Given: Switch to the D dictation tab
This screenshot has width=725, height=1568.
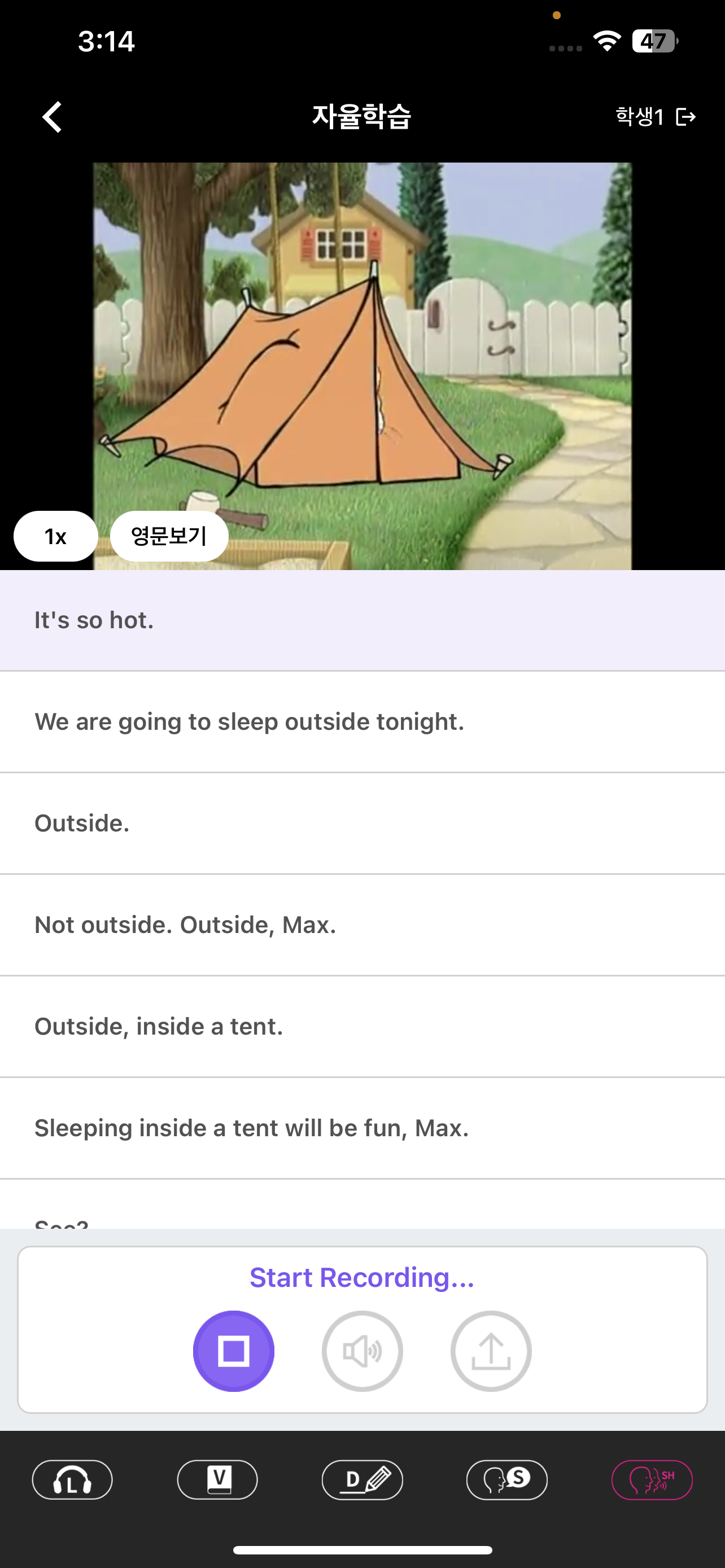Looking at the screenshot, I should pos(362,1480).
